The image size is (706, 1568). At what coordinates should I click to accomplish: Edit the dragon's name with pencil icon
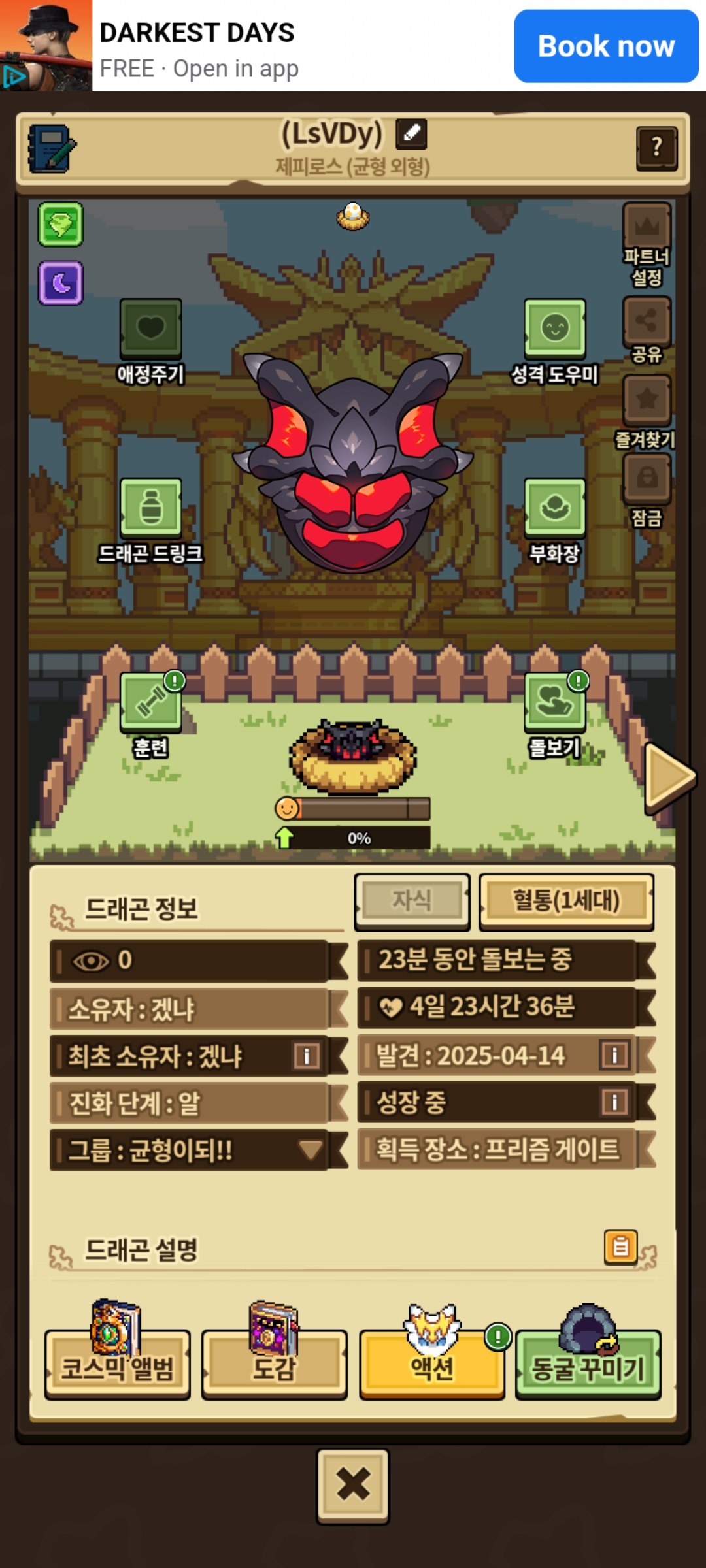(x=411, y=133)
